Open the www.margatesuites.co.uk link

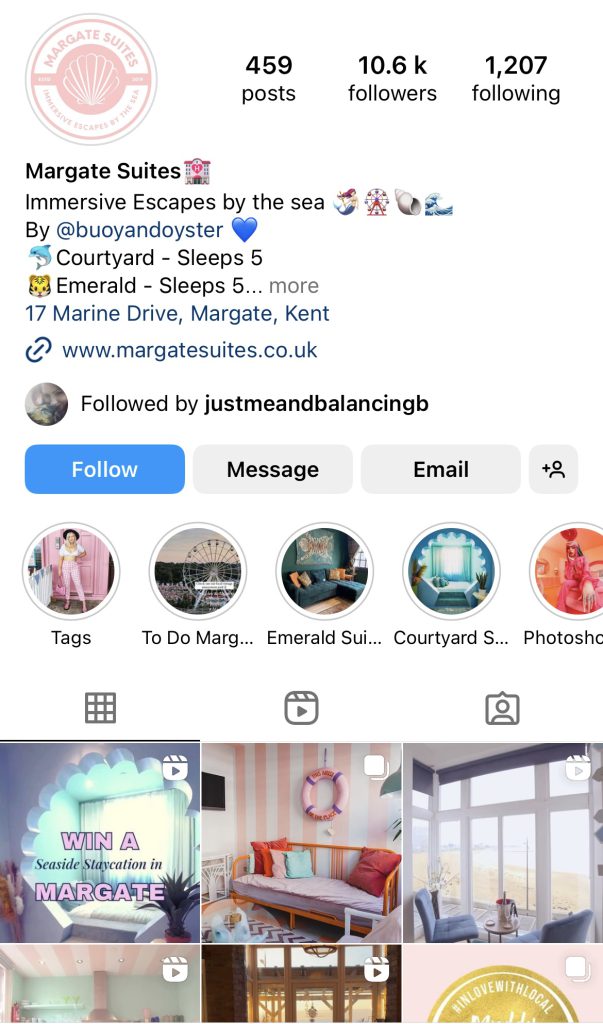[x=189, y=350]
